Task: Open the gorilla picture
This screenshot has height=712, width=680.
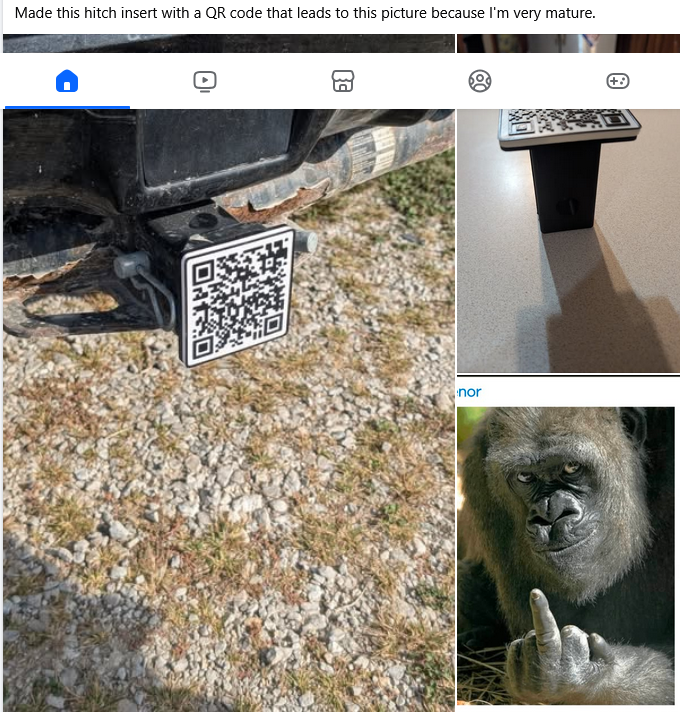Action: (x=566, y=555)
